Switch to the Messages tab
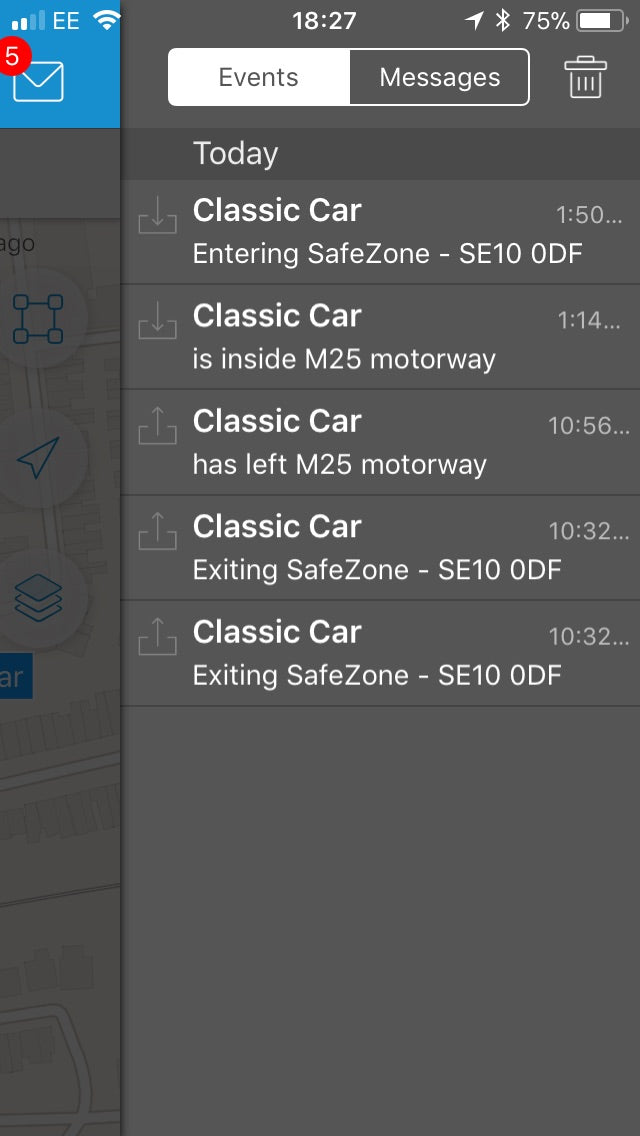 point(439,78)
